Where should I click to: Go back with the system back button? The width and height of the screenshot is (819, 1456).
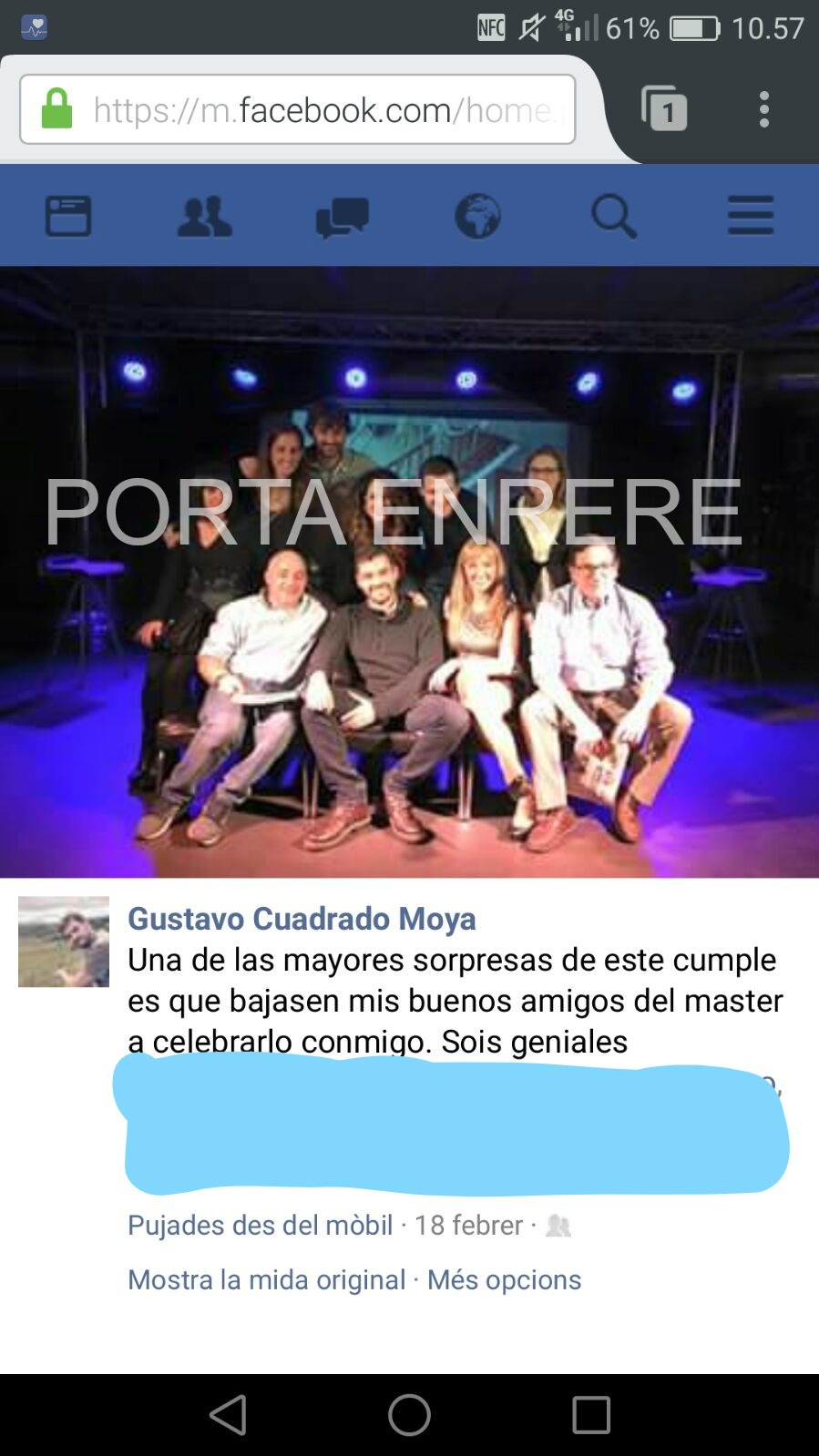click(x=228, y=1415)
